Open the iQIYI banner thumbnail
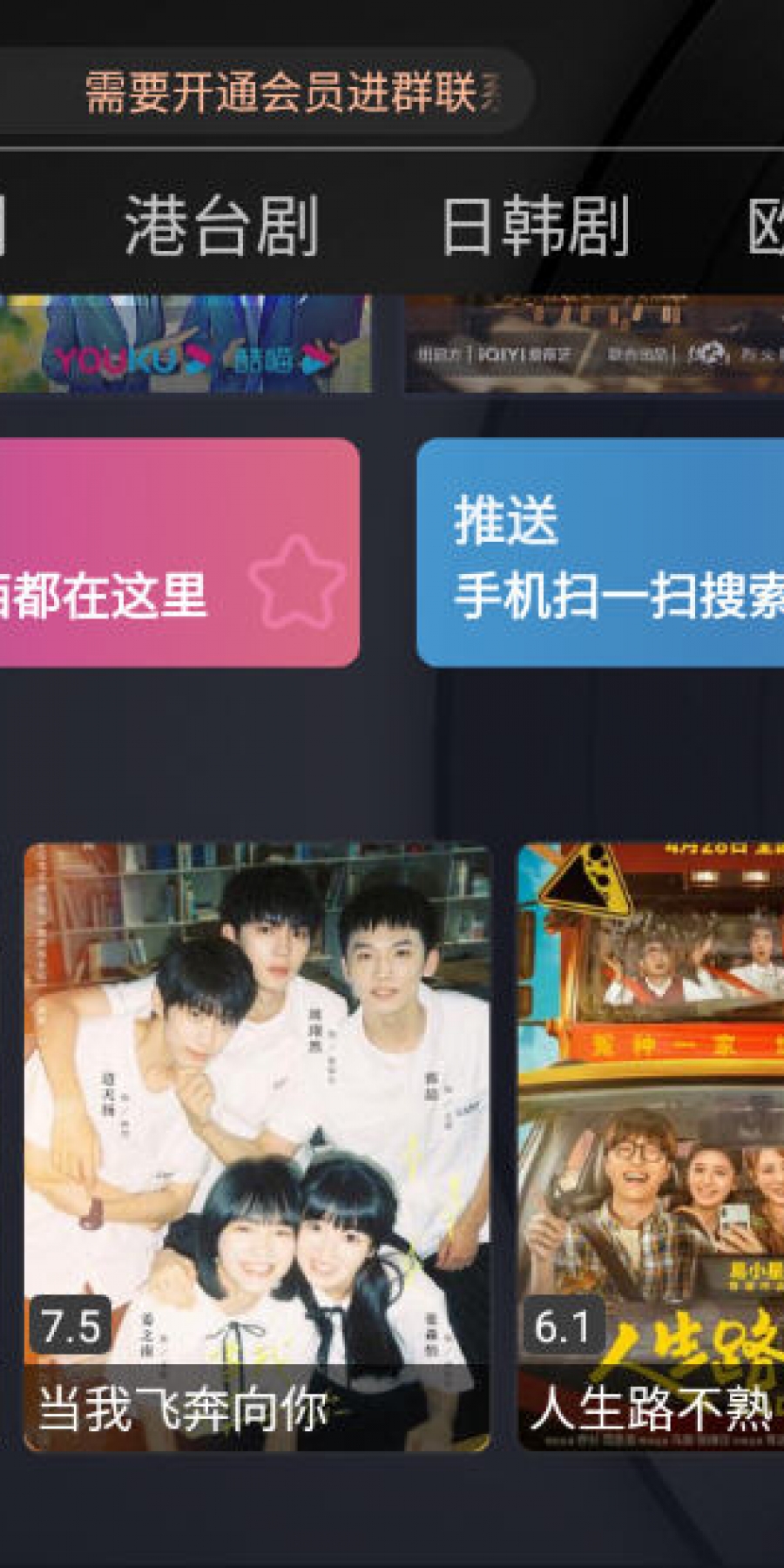This screenshot has width=784, height=1568. click(594, 344)
